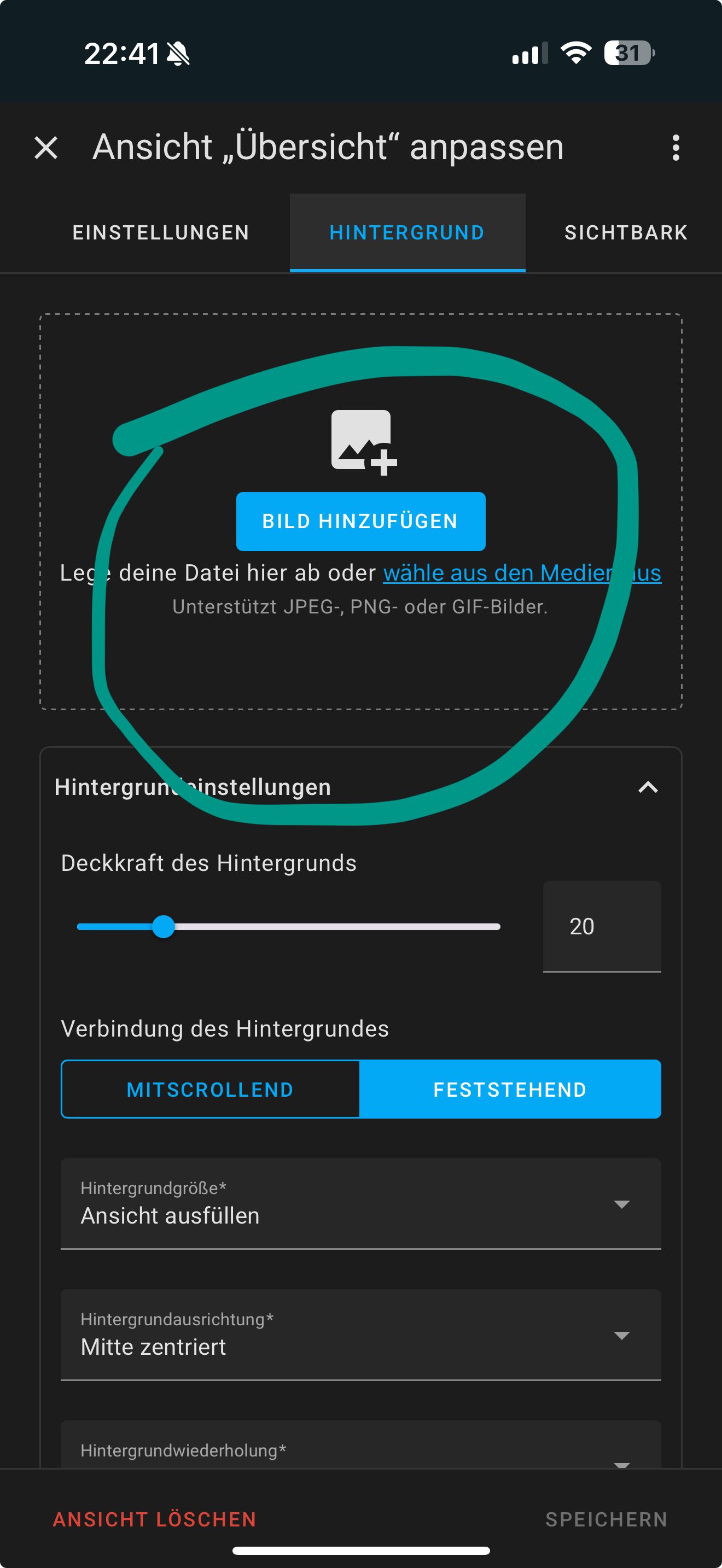Tap the Bild hinzufügen button
Image resolution: width=722 pixels, height=1568 pixels.
pos(360,521)
